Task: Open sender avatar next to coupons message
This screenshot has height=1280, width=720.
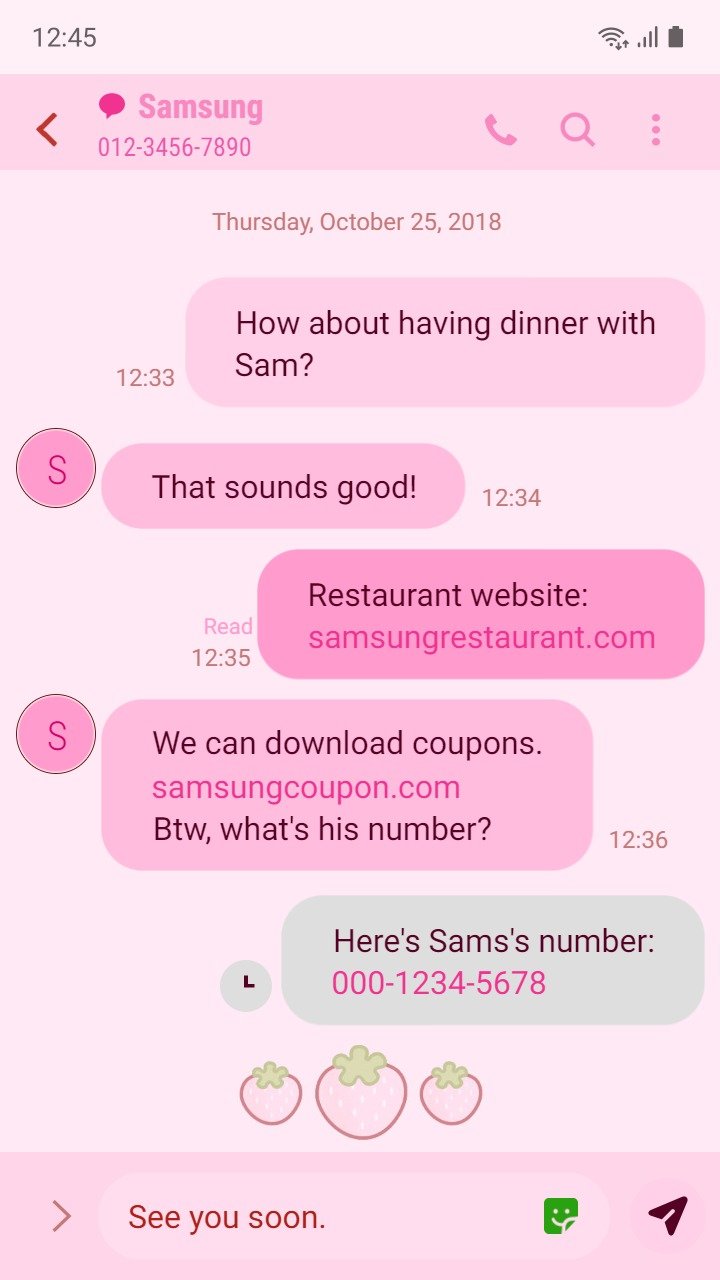Action: tap(56, 734)
